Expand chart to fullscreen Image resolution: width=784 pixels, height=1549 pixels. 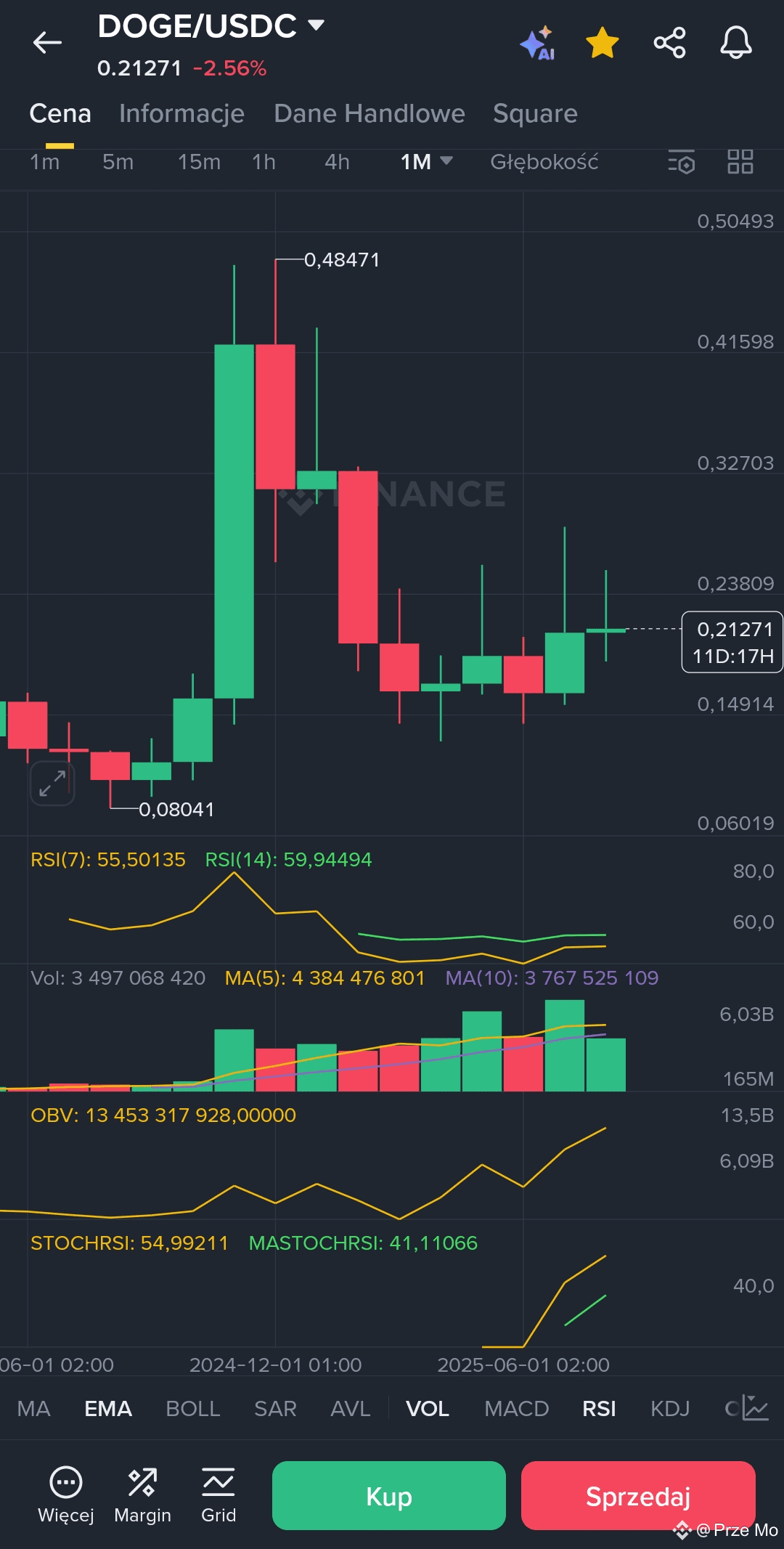click(52, 784)
